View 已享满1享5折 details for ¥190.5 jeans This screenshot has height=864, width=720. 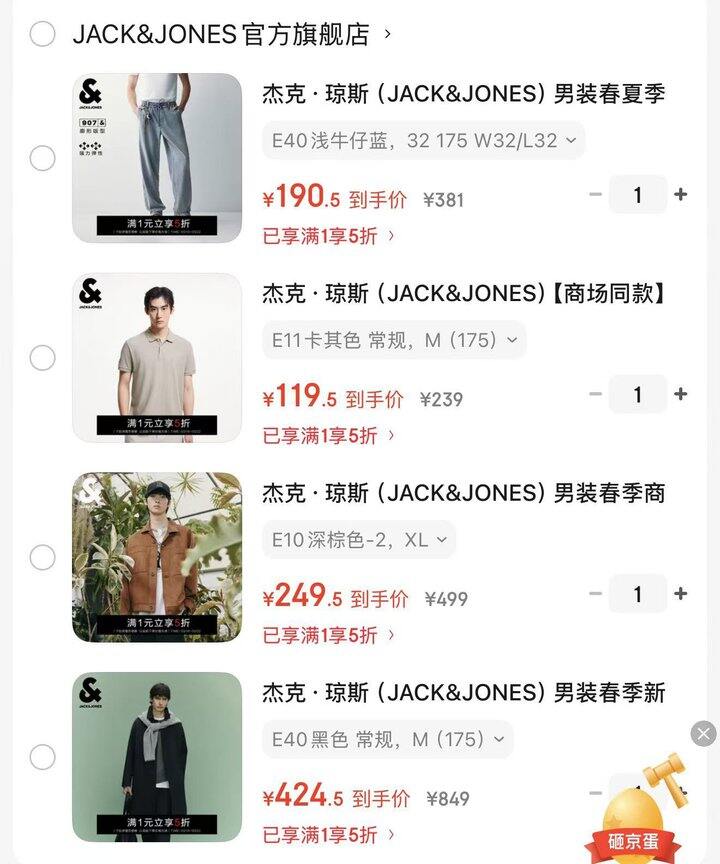pos(328,236)
